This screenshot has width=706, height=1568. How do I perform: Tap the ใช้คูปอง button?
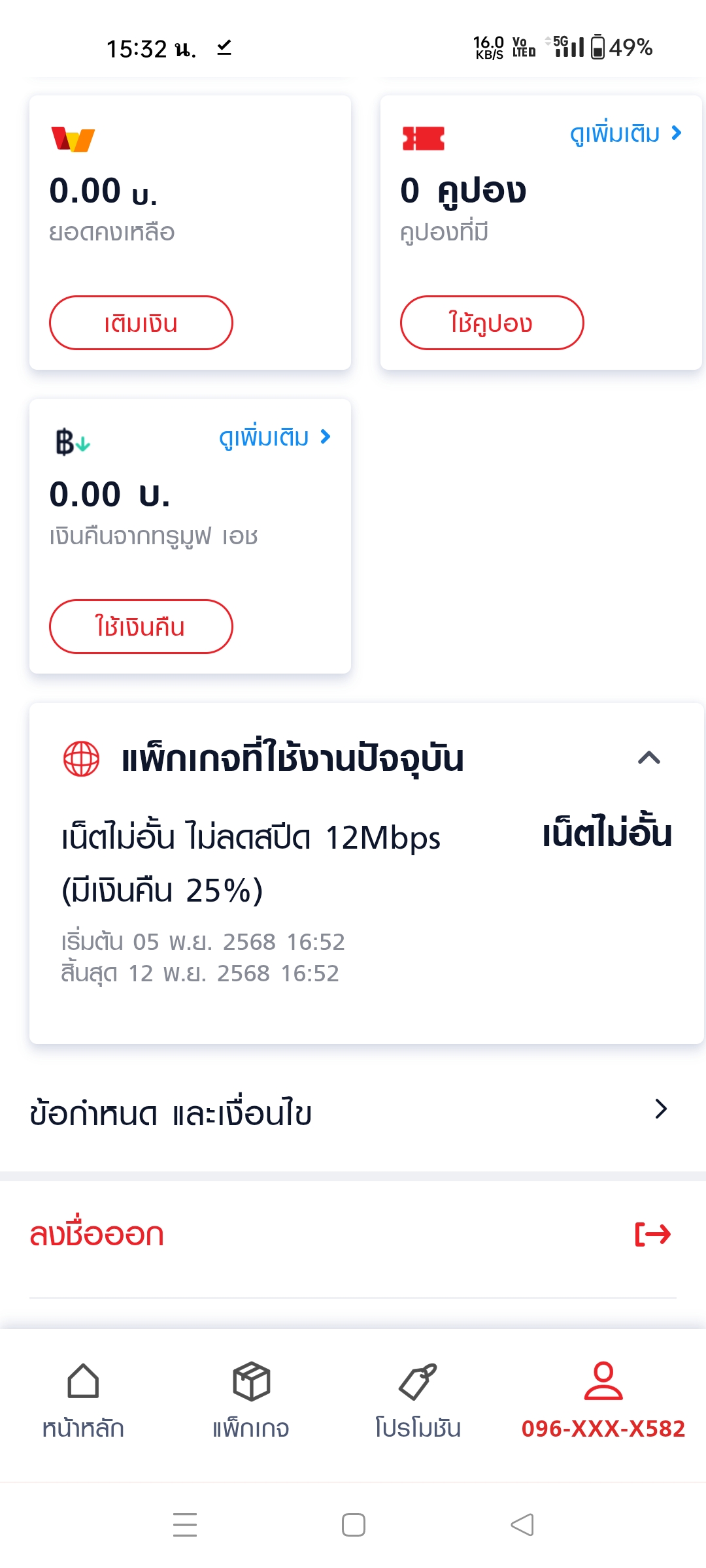click(x=491, y=323)
